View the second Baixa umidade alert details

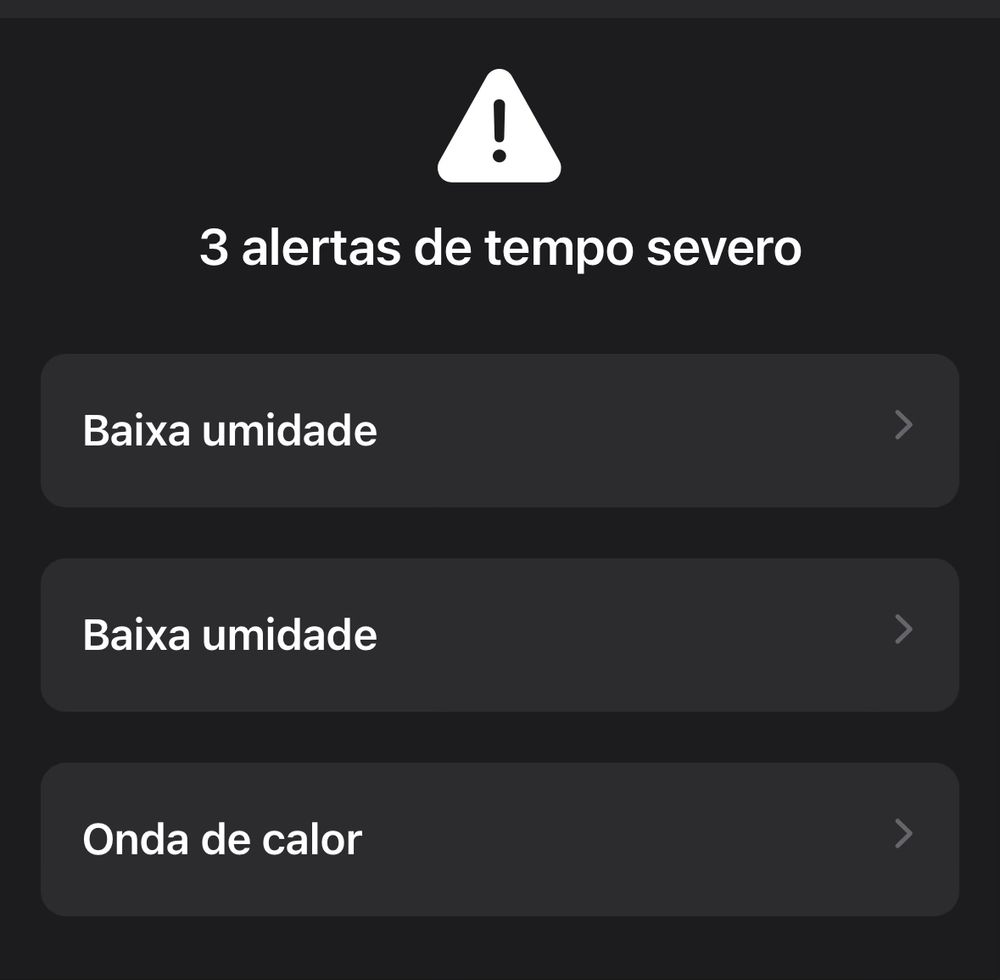pyautogui.click(x=499, y=634)
